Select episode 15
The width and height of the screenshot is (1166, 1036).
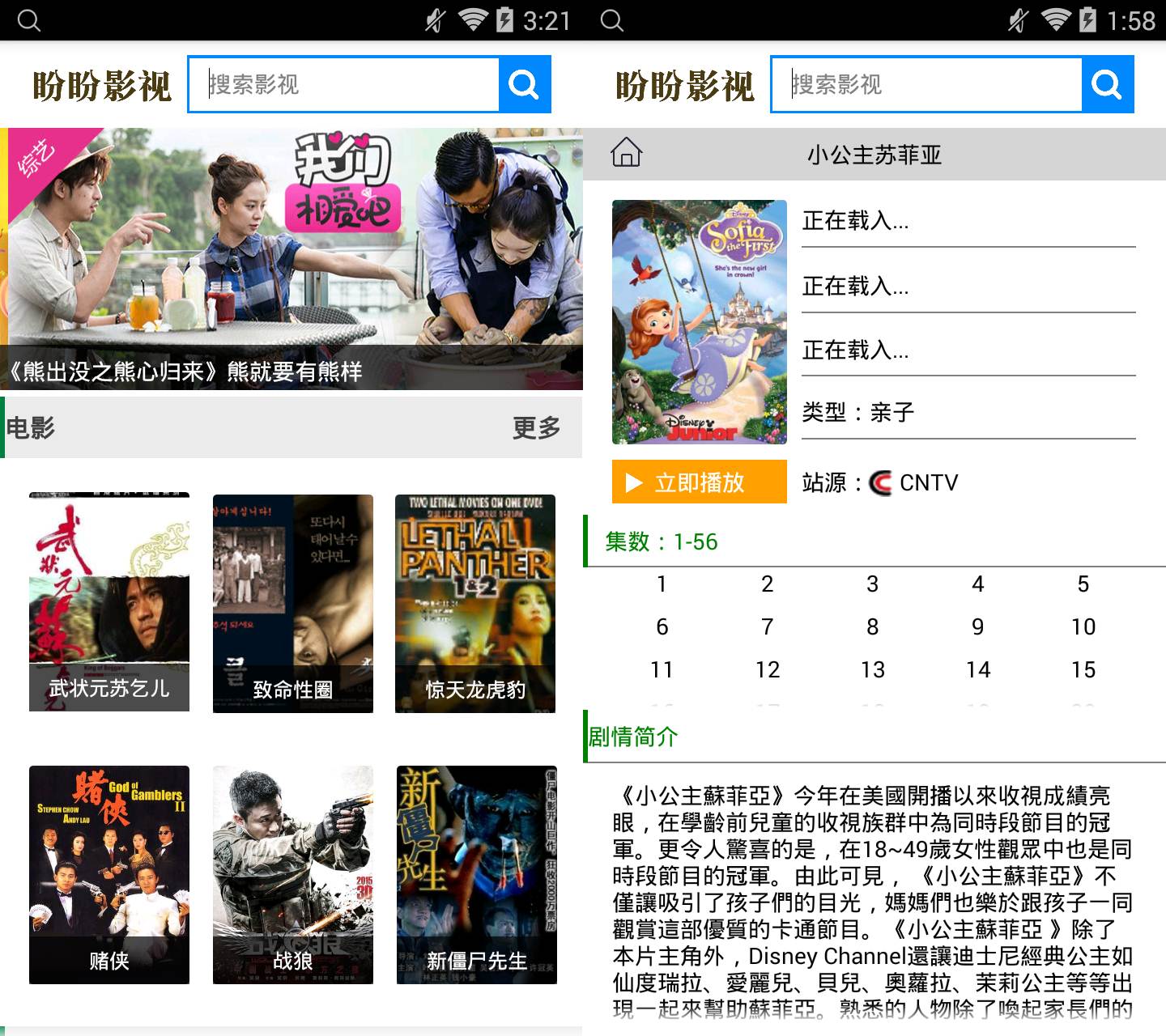click(x=1083, y=669)
